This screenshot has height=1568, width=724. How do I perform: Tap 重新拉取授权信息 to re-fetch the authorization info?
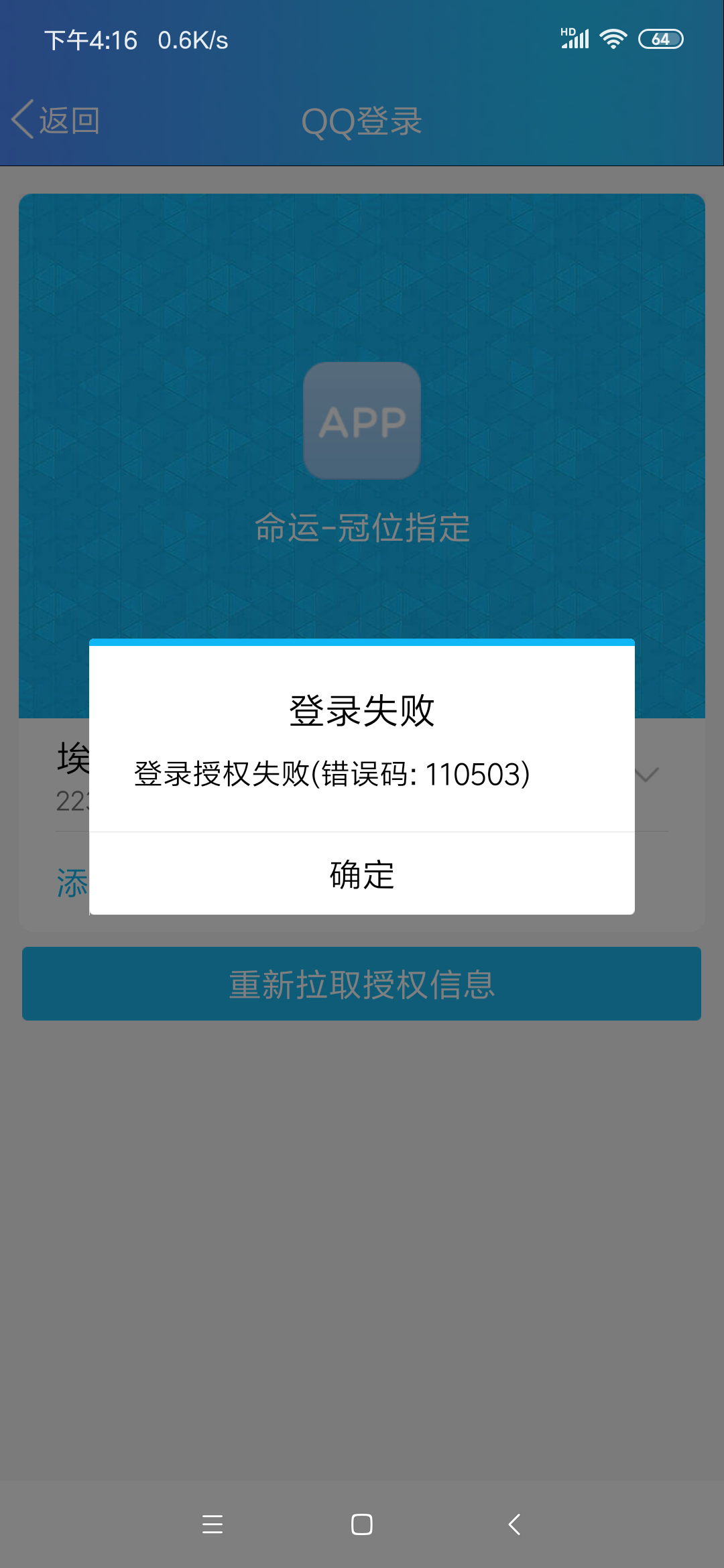(362, 984)
